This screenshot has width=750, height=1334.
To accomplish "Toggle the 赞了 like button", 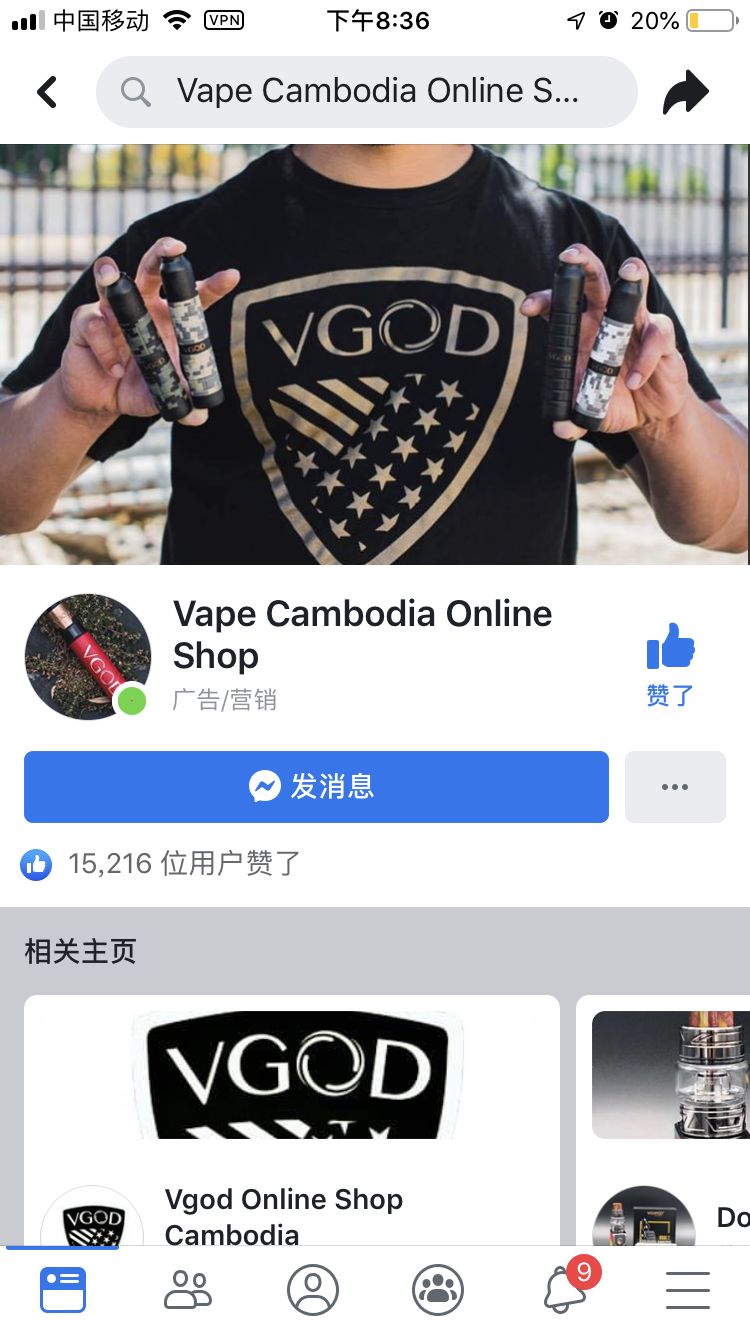I will tap(670, 664).
